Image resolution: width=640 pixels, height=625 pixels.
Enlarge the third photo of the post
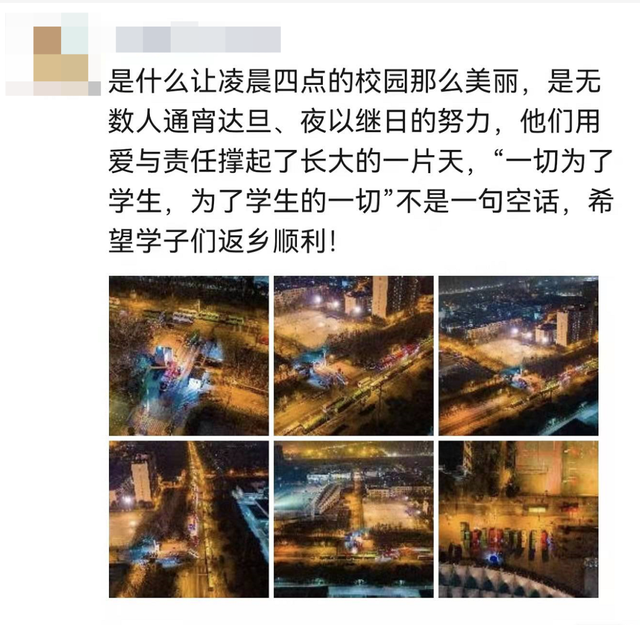tap(518, 355)
